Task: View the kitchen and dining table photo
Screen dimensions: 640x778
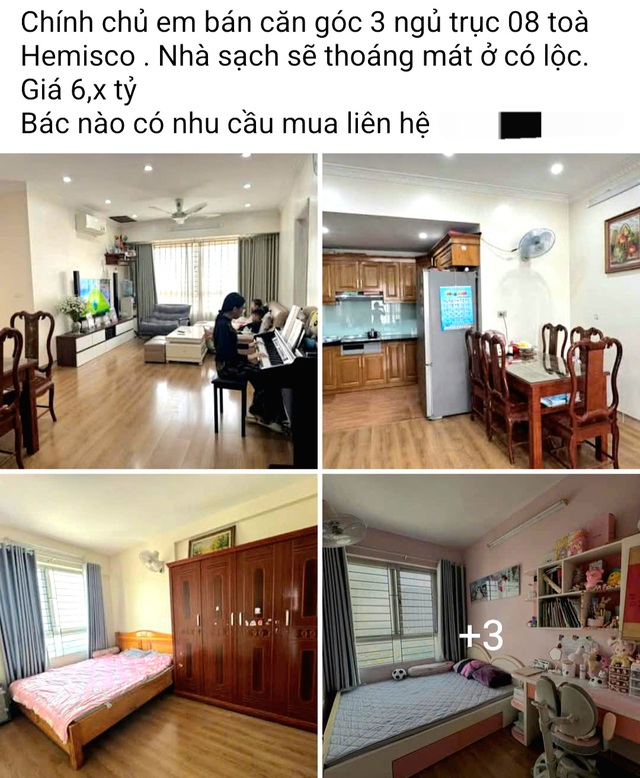Action: [x=481, y=311]
